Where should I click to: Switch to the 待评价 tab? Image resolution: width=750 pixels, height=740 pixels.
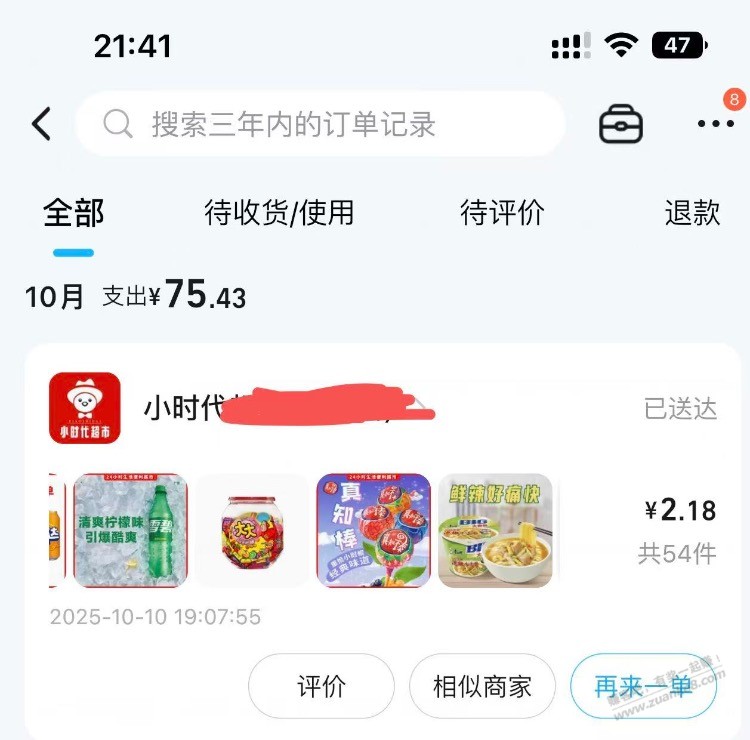[502, 212]
